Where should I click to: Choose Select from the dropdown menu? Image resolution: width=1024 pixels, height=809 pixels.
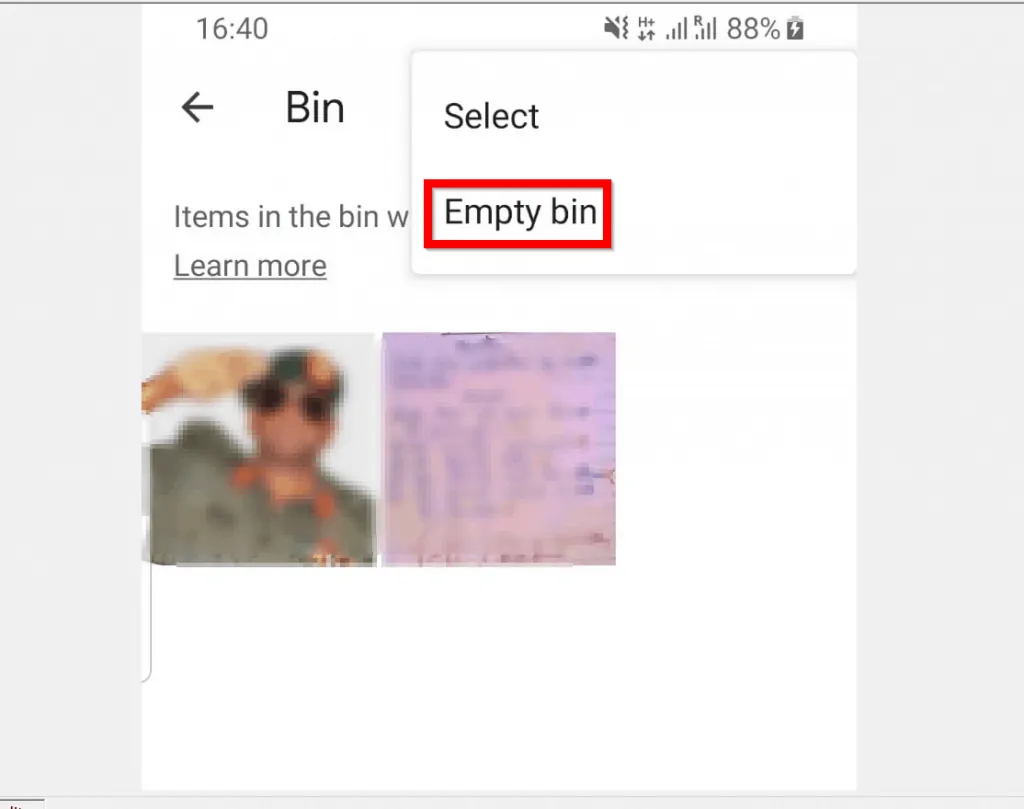[491, 116]
